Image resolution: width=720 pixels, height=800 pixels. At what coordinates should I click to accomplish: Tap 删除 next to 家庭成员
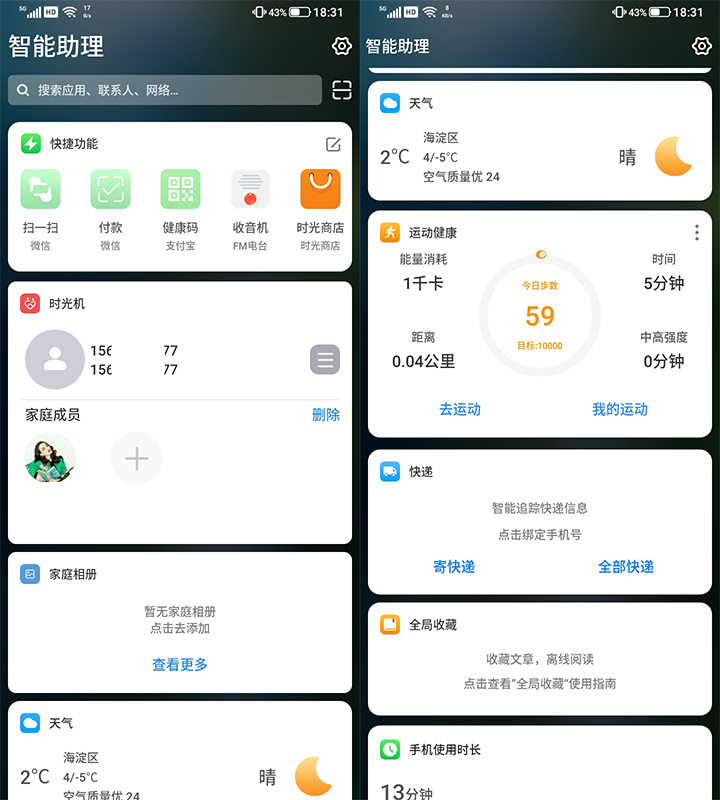point(325,415)
